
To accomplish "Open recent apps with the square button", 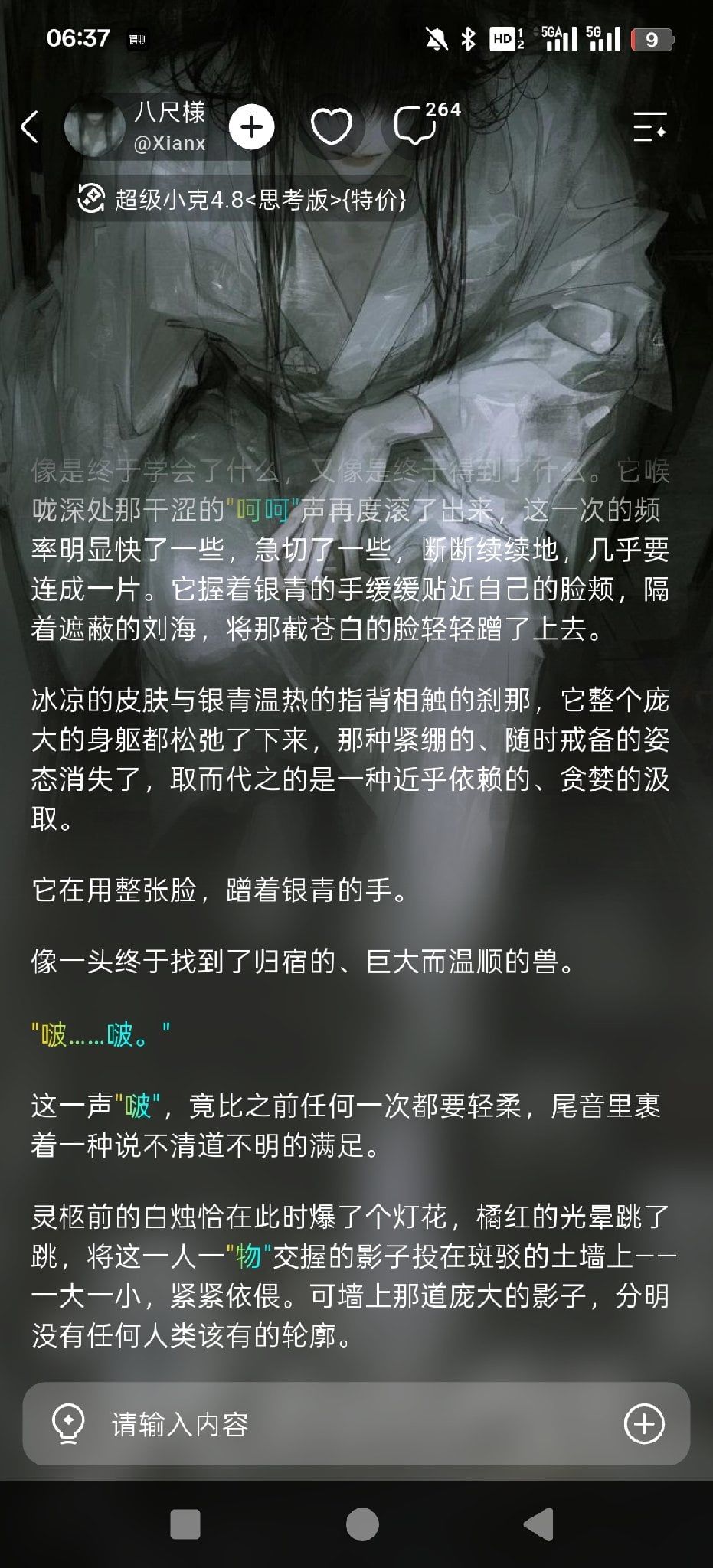I will tap(185, 1524).
